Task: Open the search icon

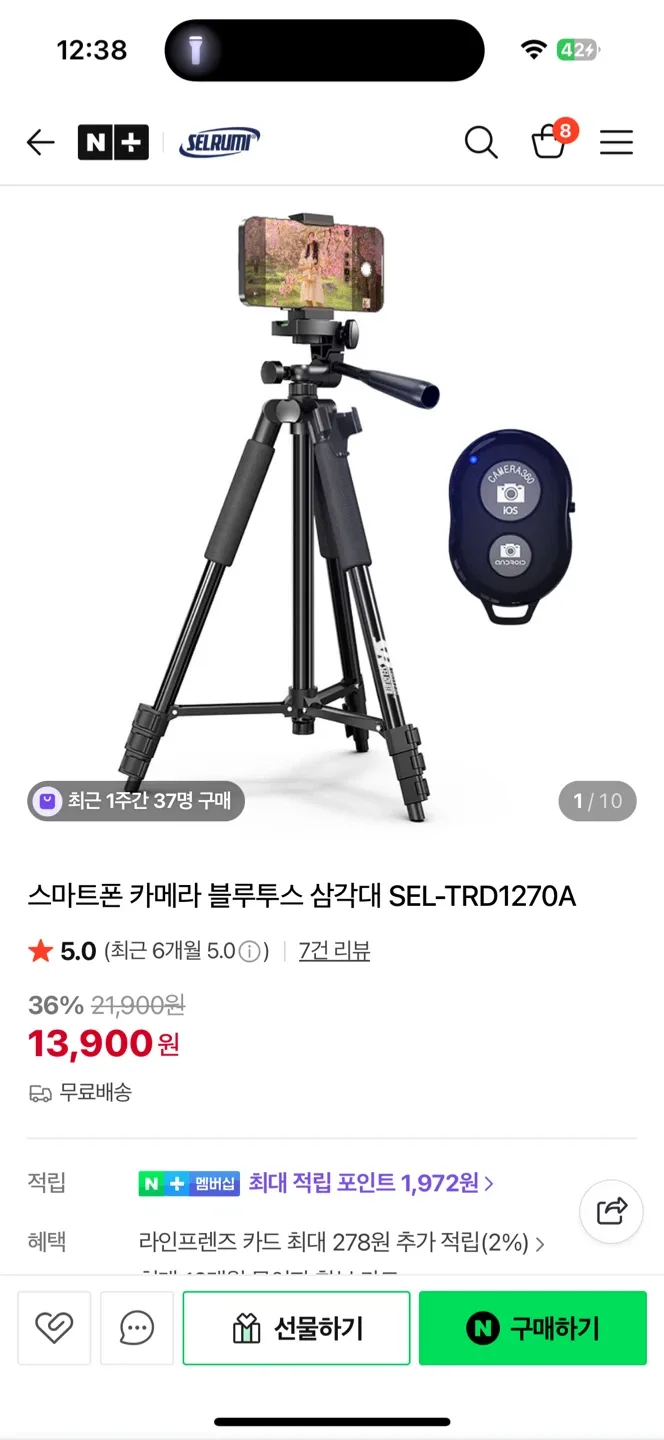Action: pos(481,143)
